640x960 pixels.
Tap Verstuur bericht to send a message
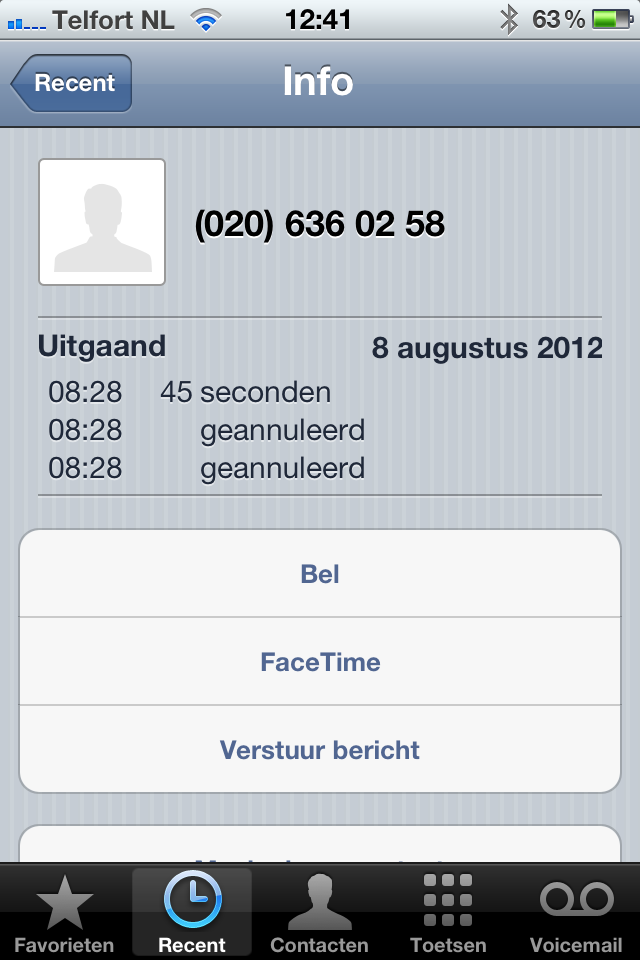tap(320, 750)
